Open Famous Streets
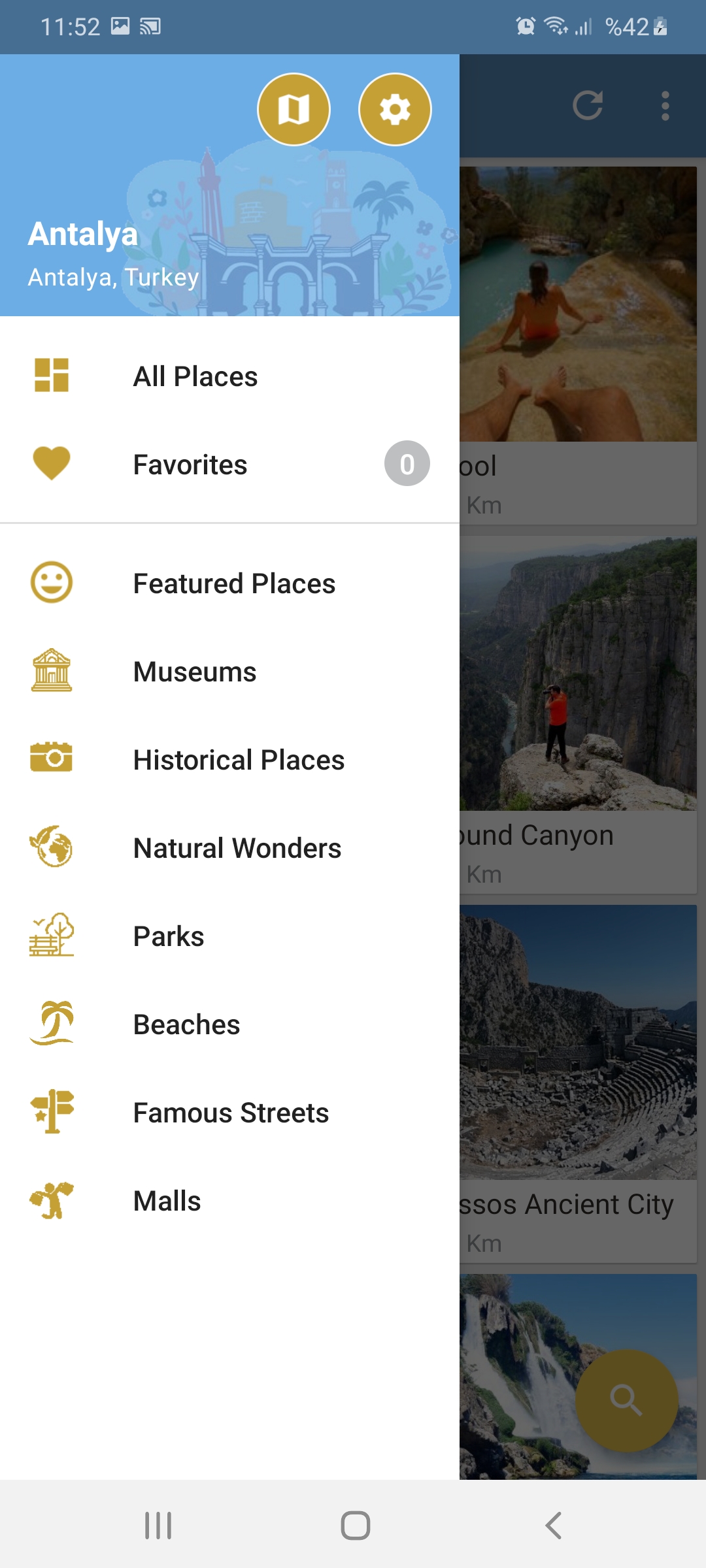This screenshot has width=706, height=1568. coord(230,1113)
